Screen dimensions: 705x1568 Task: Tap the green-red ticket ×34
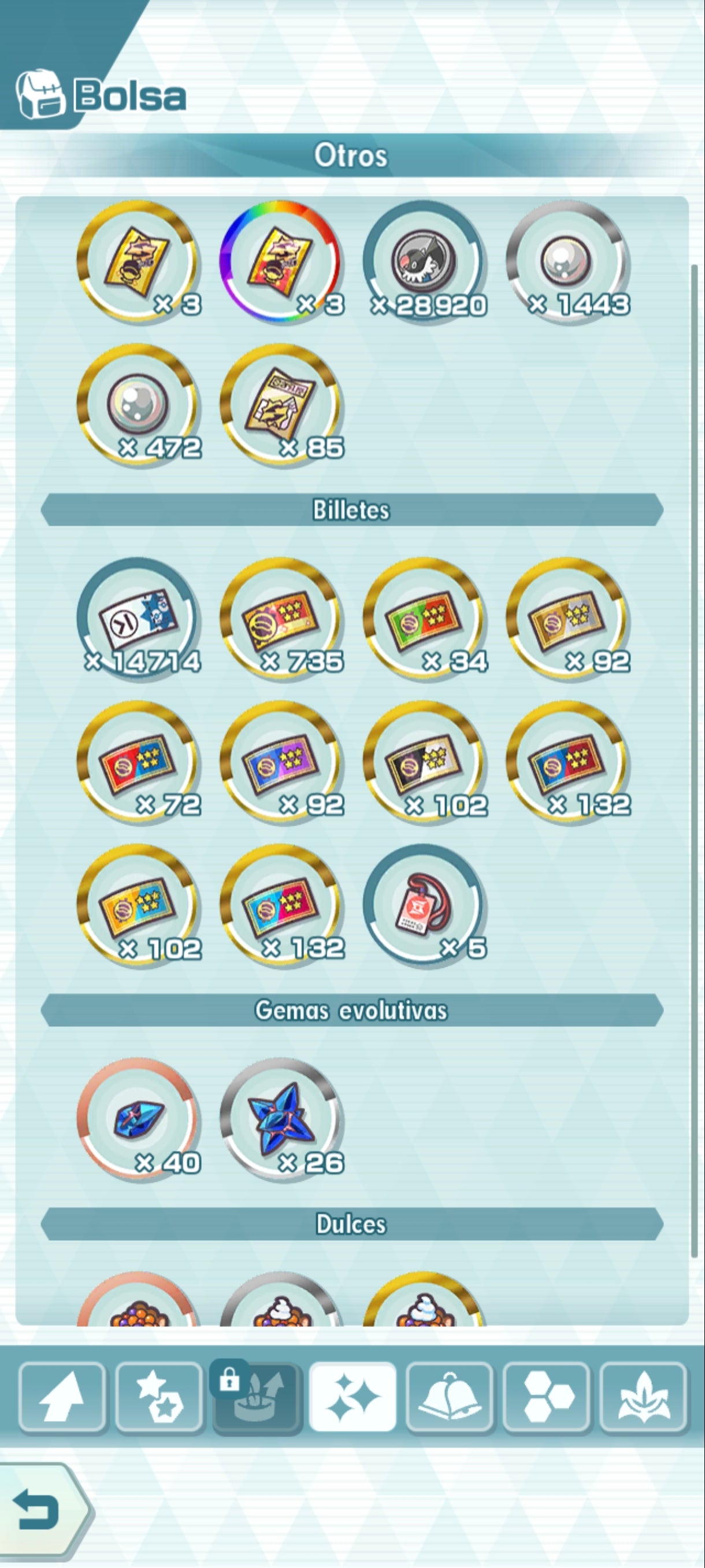click(x=424, y=620)
